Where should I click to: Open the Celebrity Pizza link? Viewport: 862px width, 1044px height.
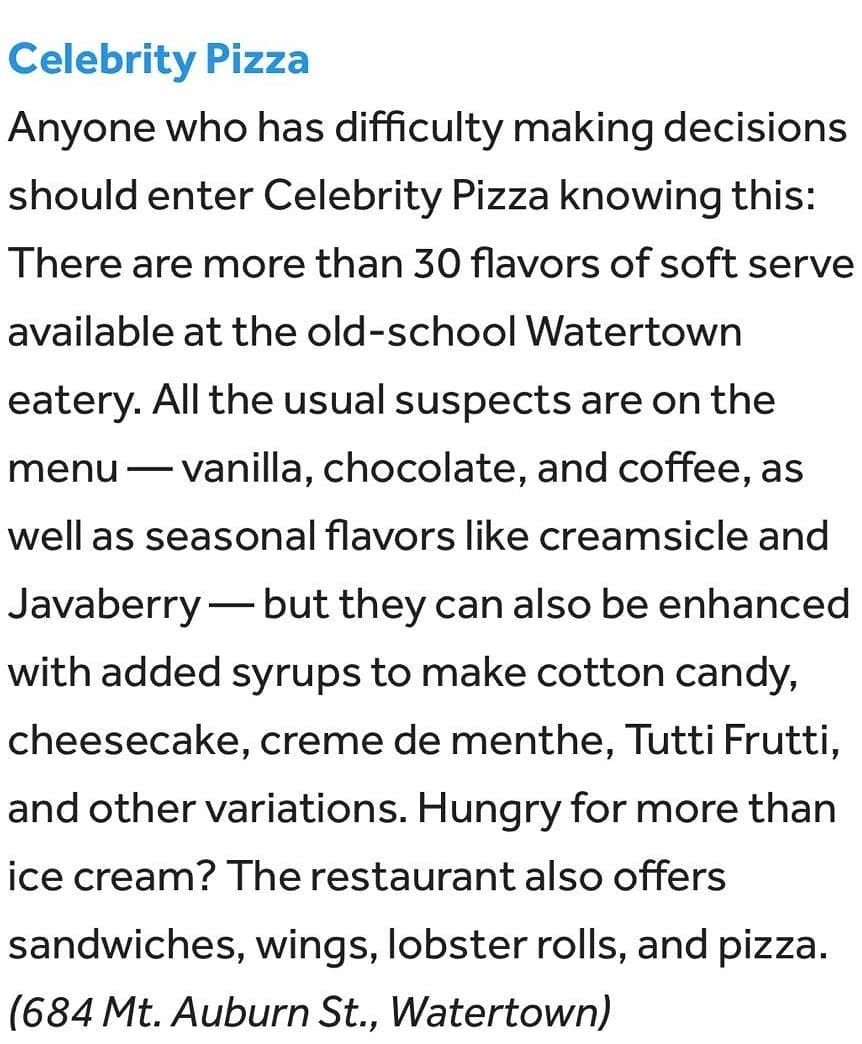158,60
